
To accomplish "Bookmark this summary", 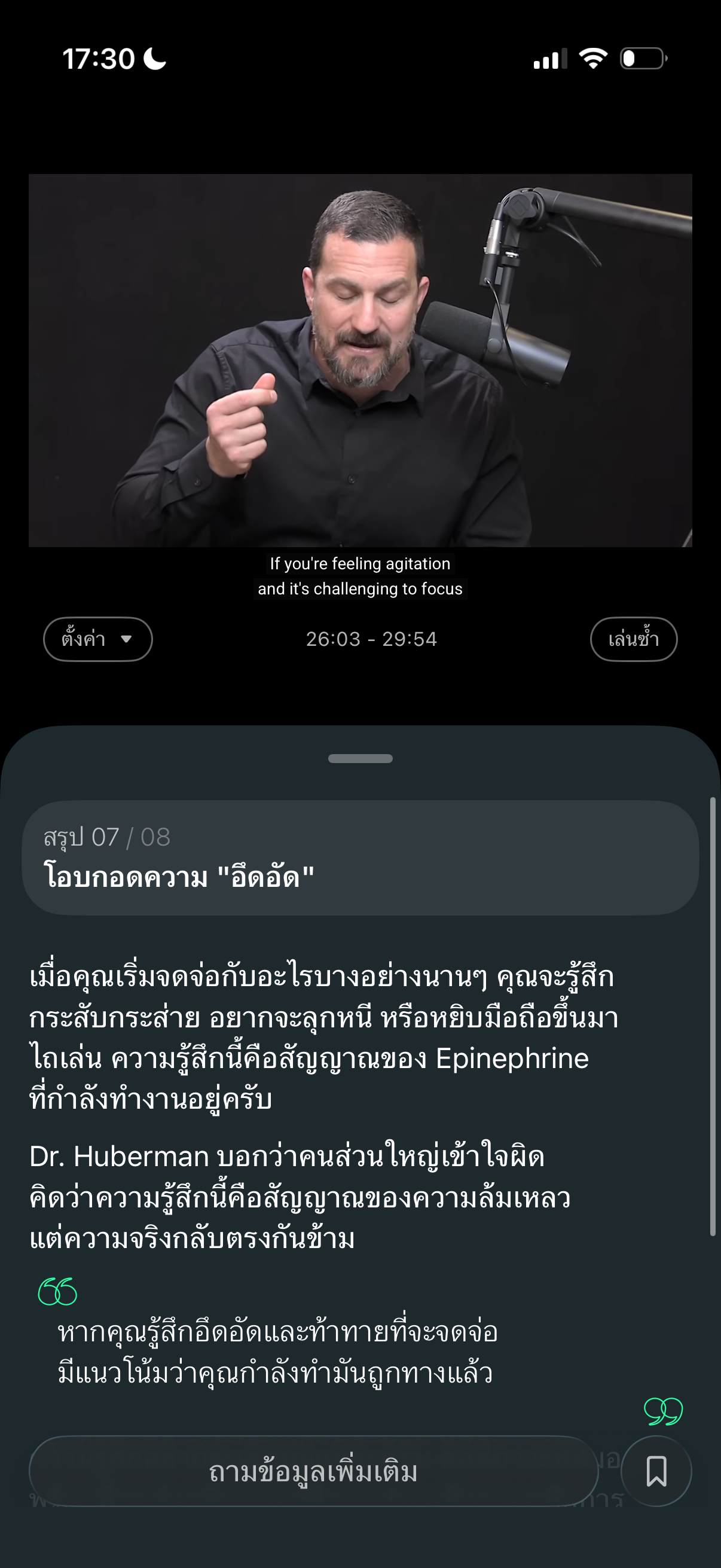I will click(656, 1471).
